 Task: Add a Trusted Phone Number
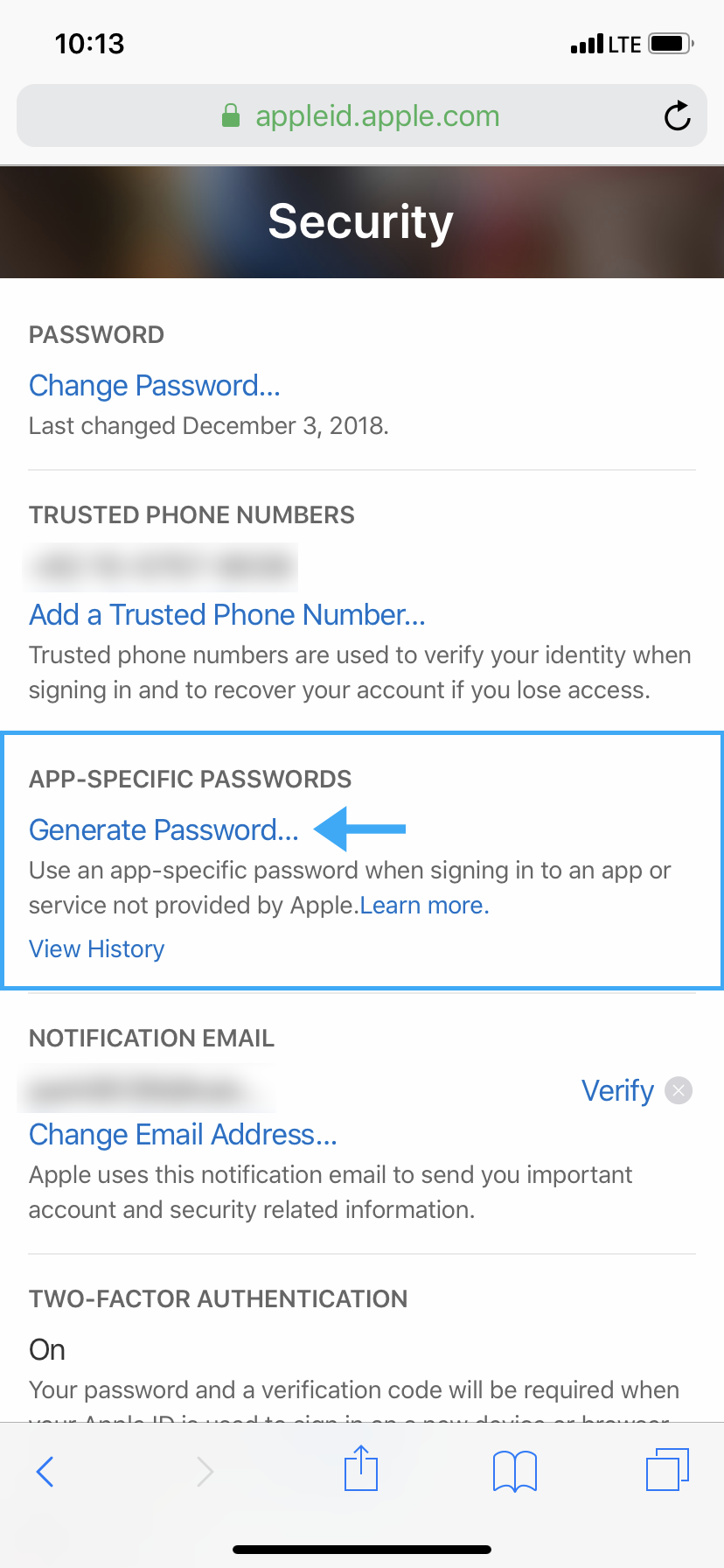tap(226, 615)
